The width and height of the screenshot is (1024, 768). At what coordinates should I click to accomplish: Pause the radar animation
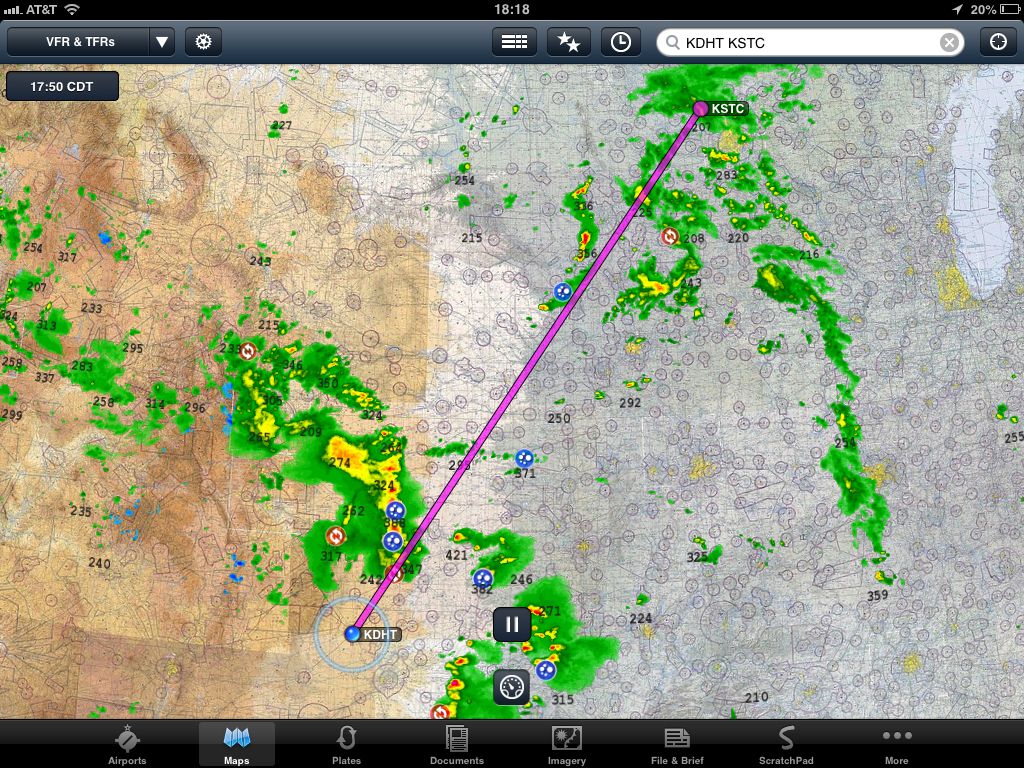coord(512,625)
